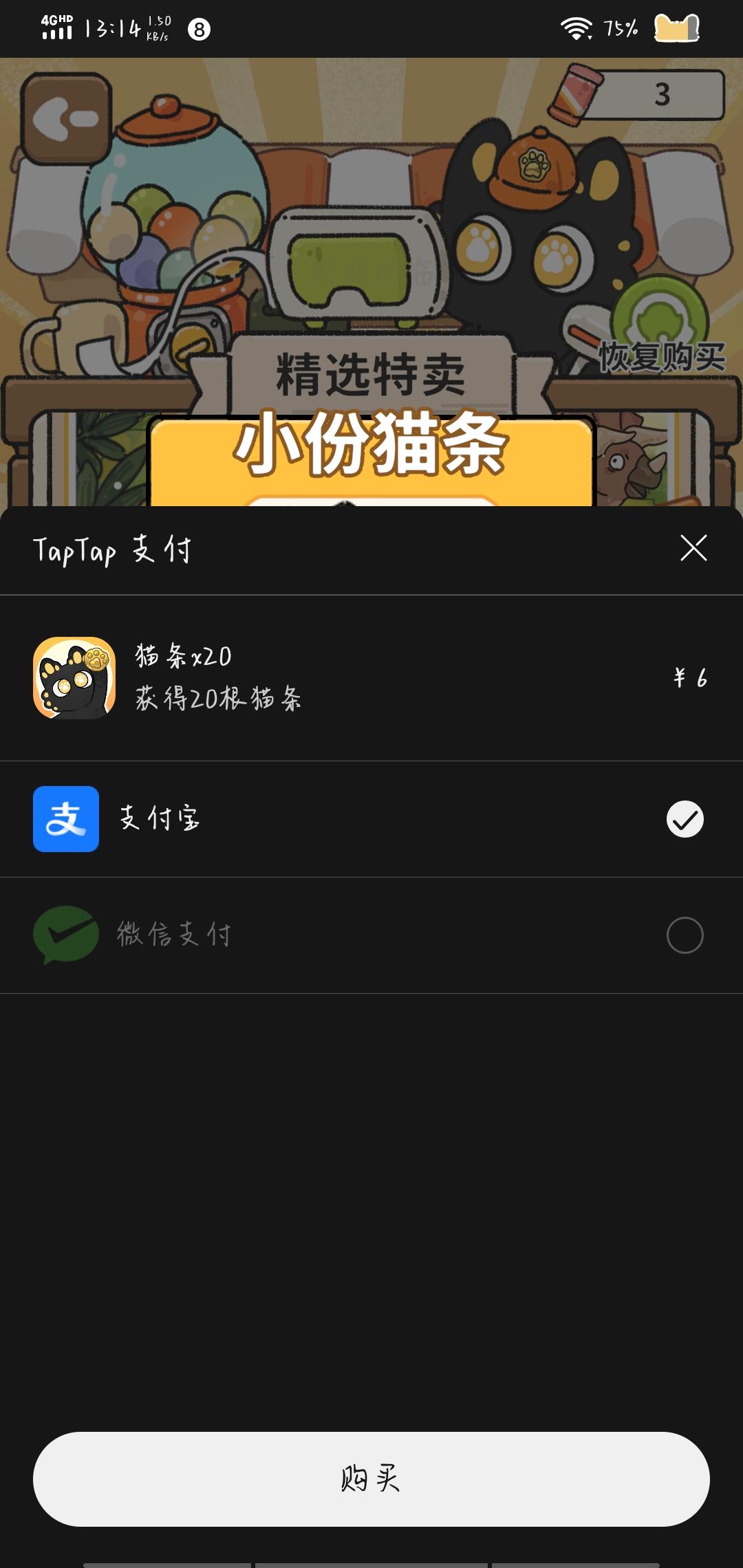Image resolution: width=743 pixels, height=1568 pixels.
Task: Select 支付宝 as payment method
Action: tap(371, 819)
